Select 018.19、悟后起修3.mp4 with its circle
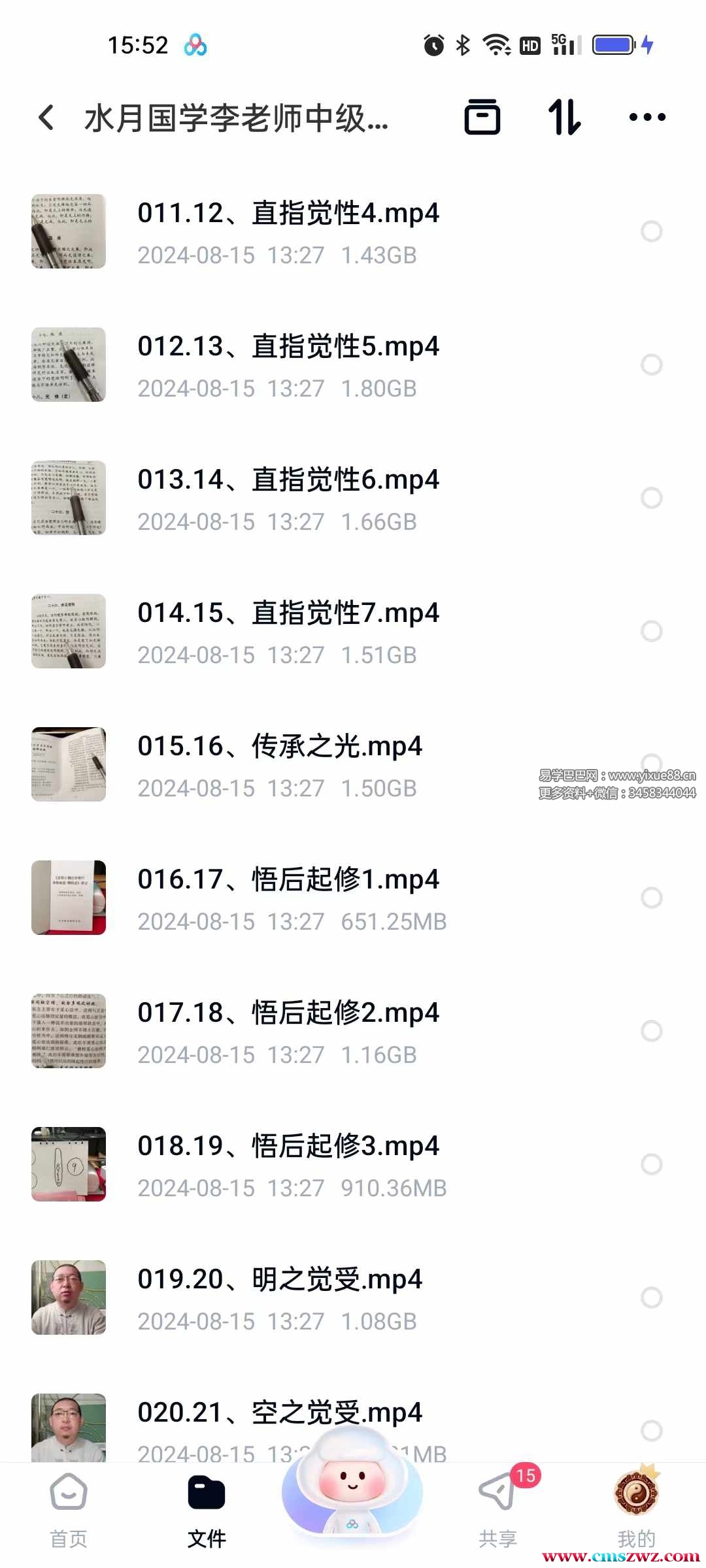The width and height of the screenshot is (706, 1568). [651, 1164]
